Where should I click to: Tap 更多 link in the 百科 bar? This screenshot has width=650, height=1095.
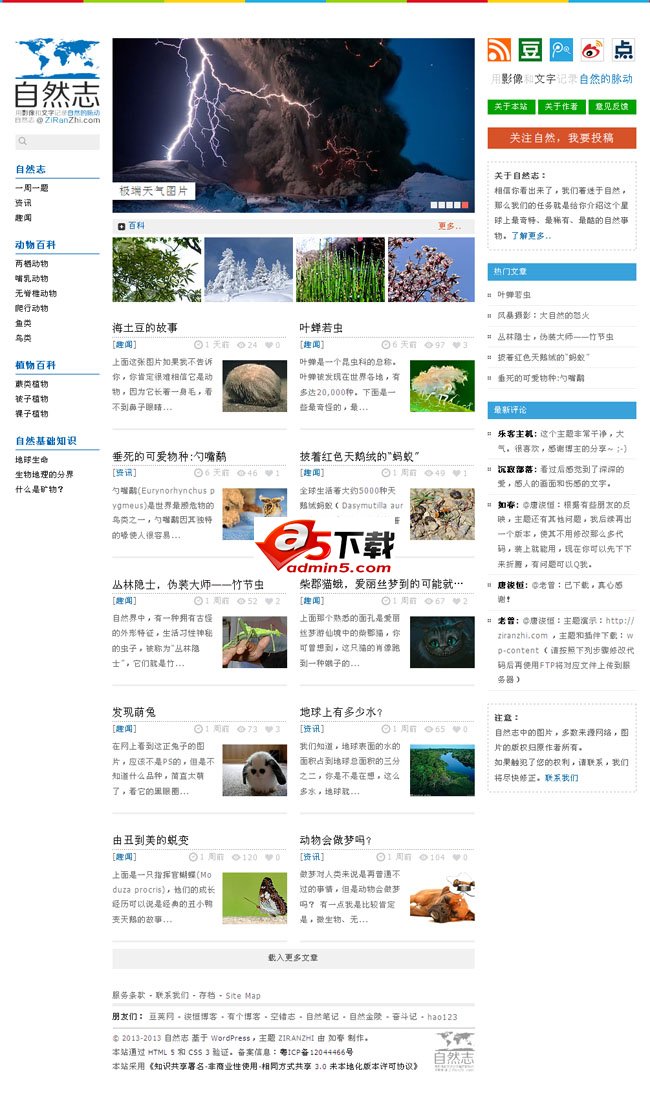(x=449, y=226)
